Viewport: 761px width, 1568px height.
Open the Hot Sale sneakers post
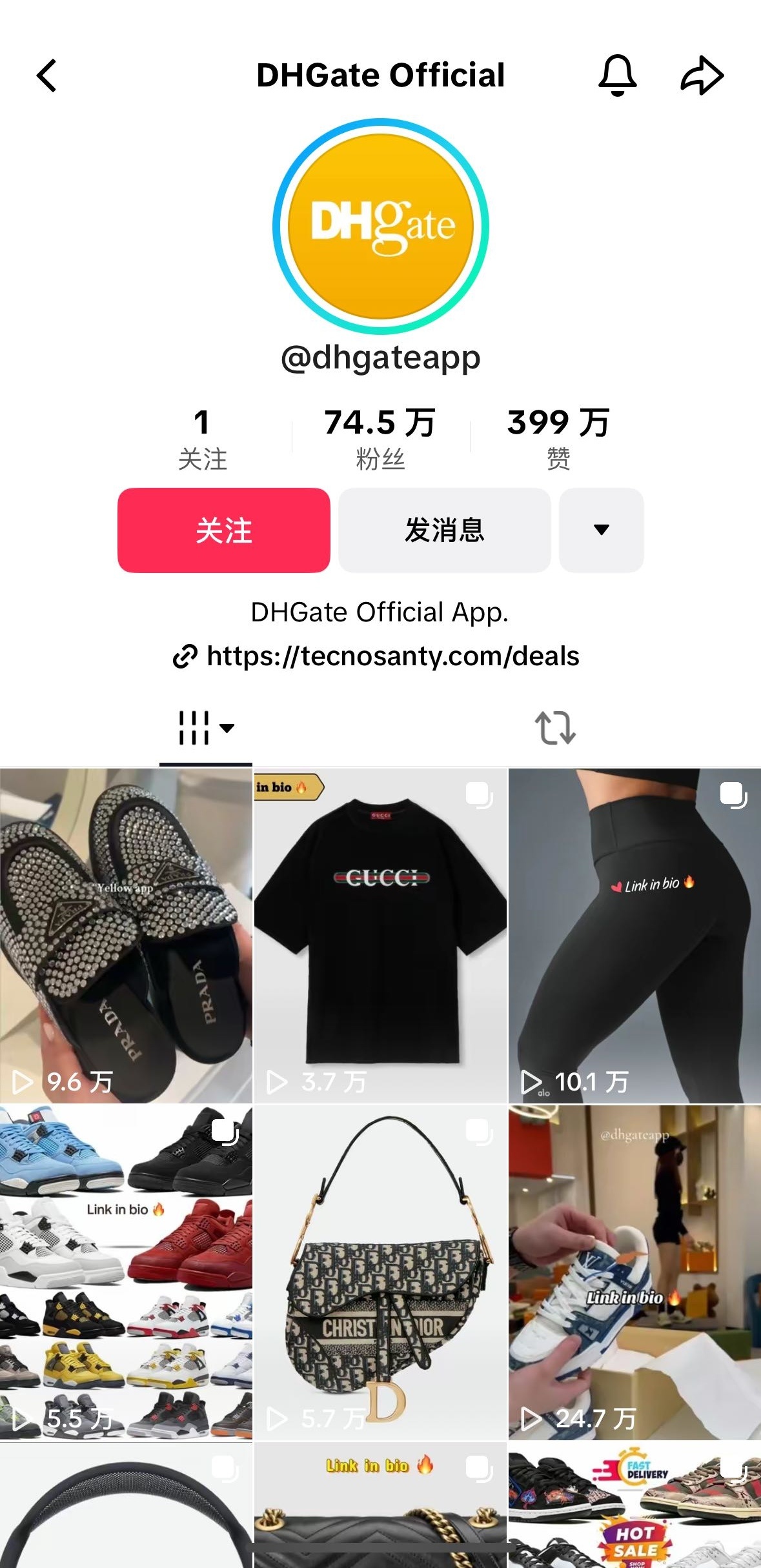[634, 1507]
